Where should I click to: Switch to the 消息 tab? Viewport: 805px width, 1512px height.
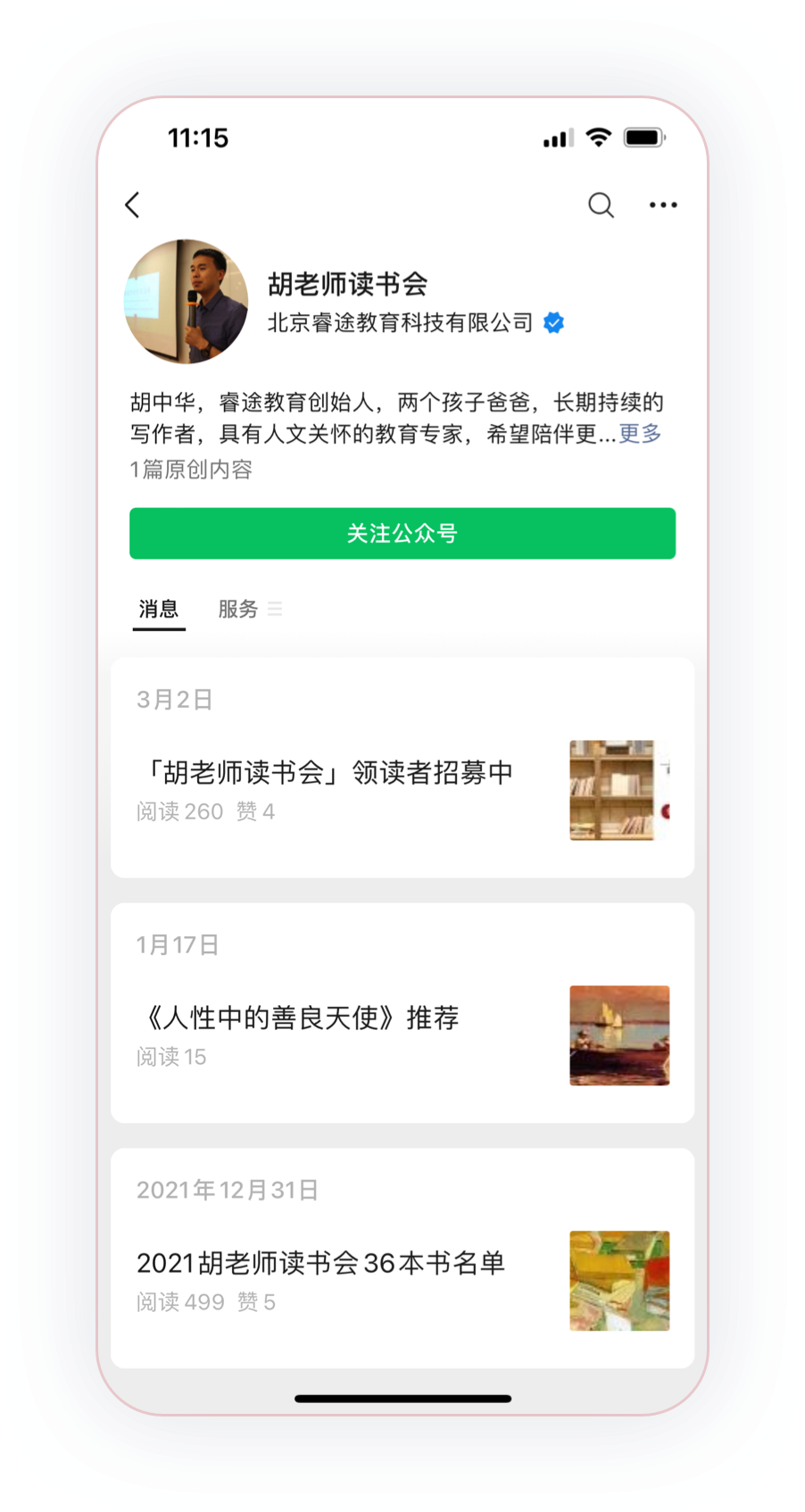pos(159,610)
